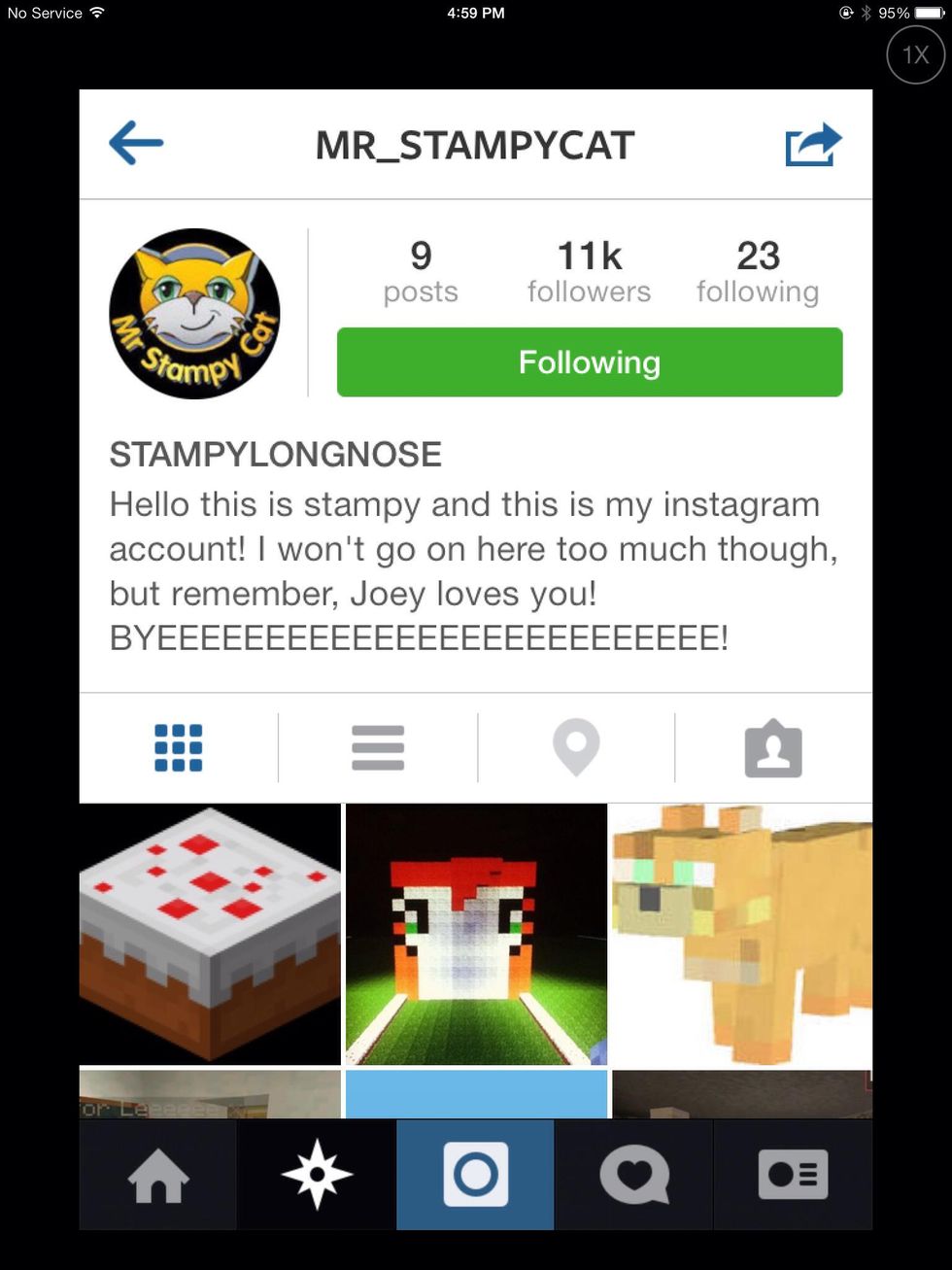View the 23 following list
This screenshot has height=1270, width=952.
point(758,272)
